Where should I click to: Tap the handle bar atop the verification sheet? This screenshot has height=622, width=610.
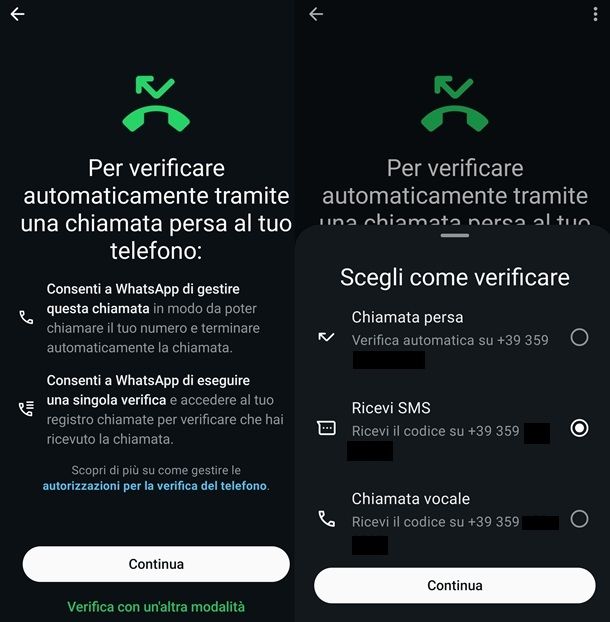coord(454,236)
